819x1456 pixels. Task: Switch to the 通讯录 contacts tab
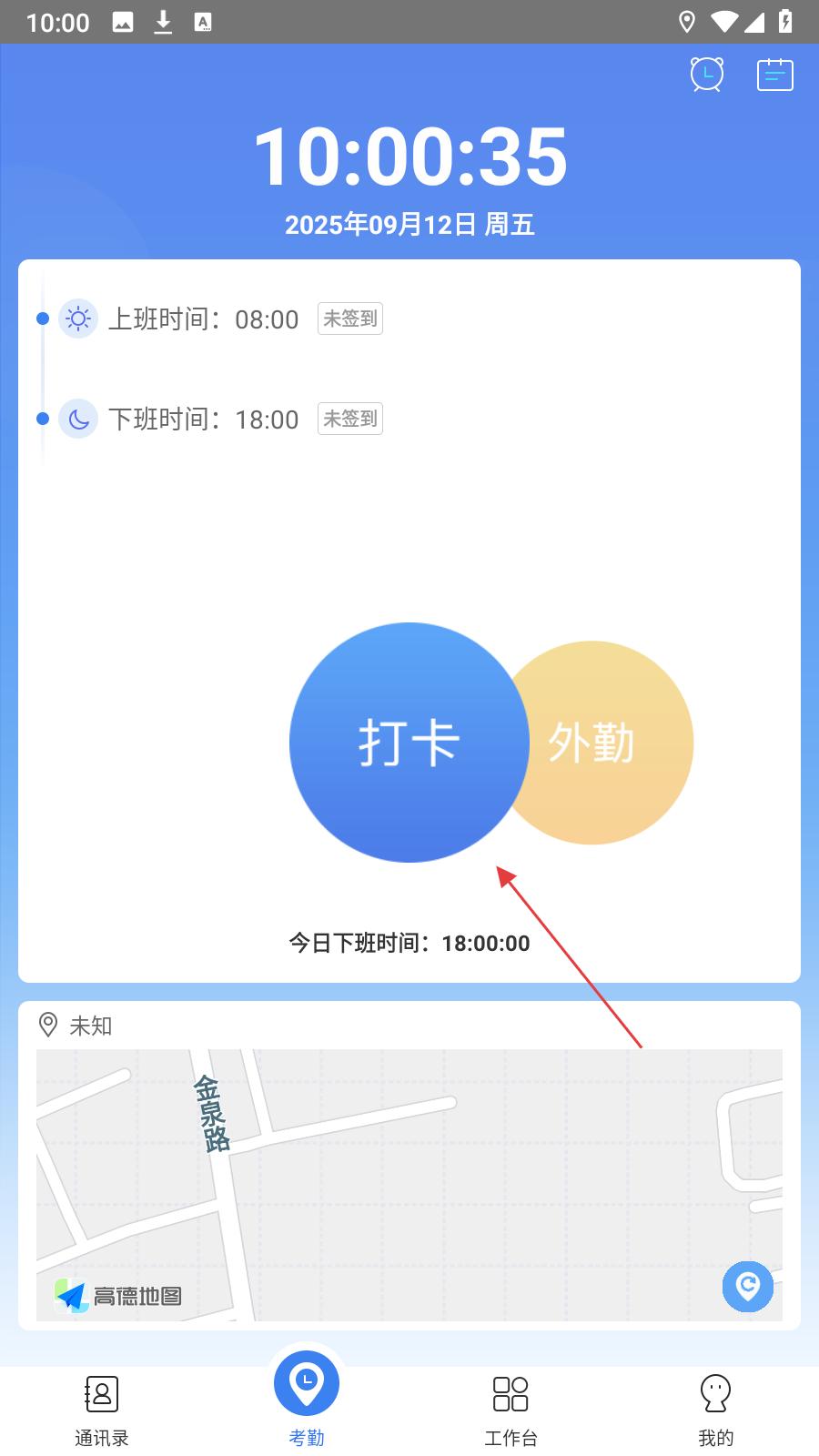pyautogui.click(x=102, y=1409)
